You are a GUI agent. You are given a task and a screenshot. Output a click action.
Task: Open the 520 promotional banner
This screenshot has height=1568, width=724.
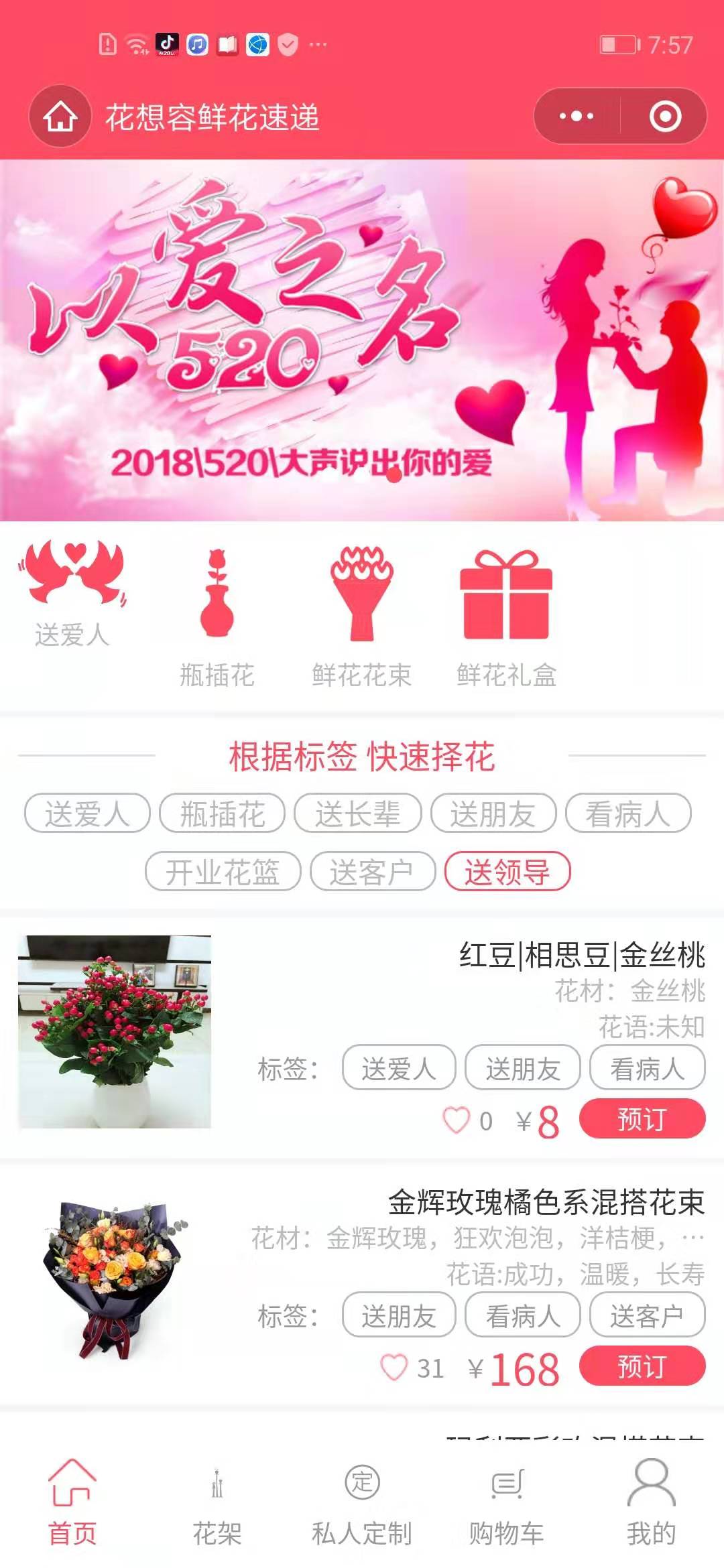pos(362,340)
